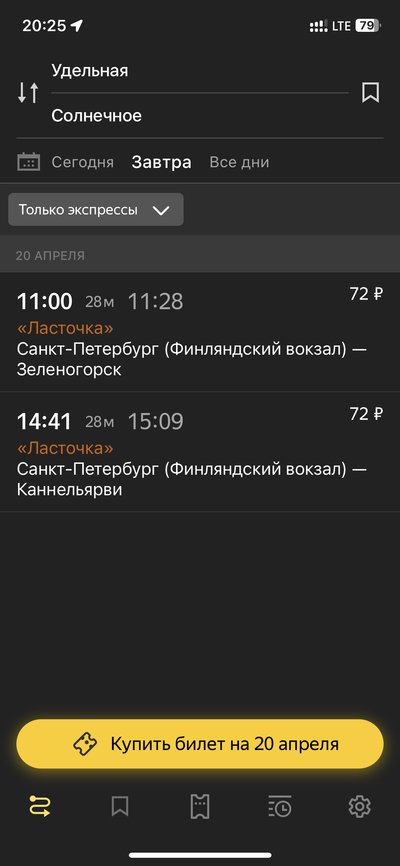
Task: Open the calendar date picker
Action: (x=29, y=162)
